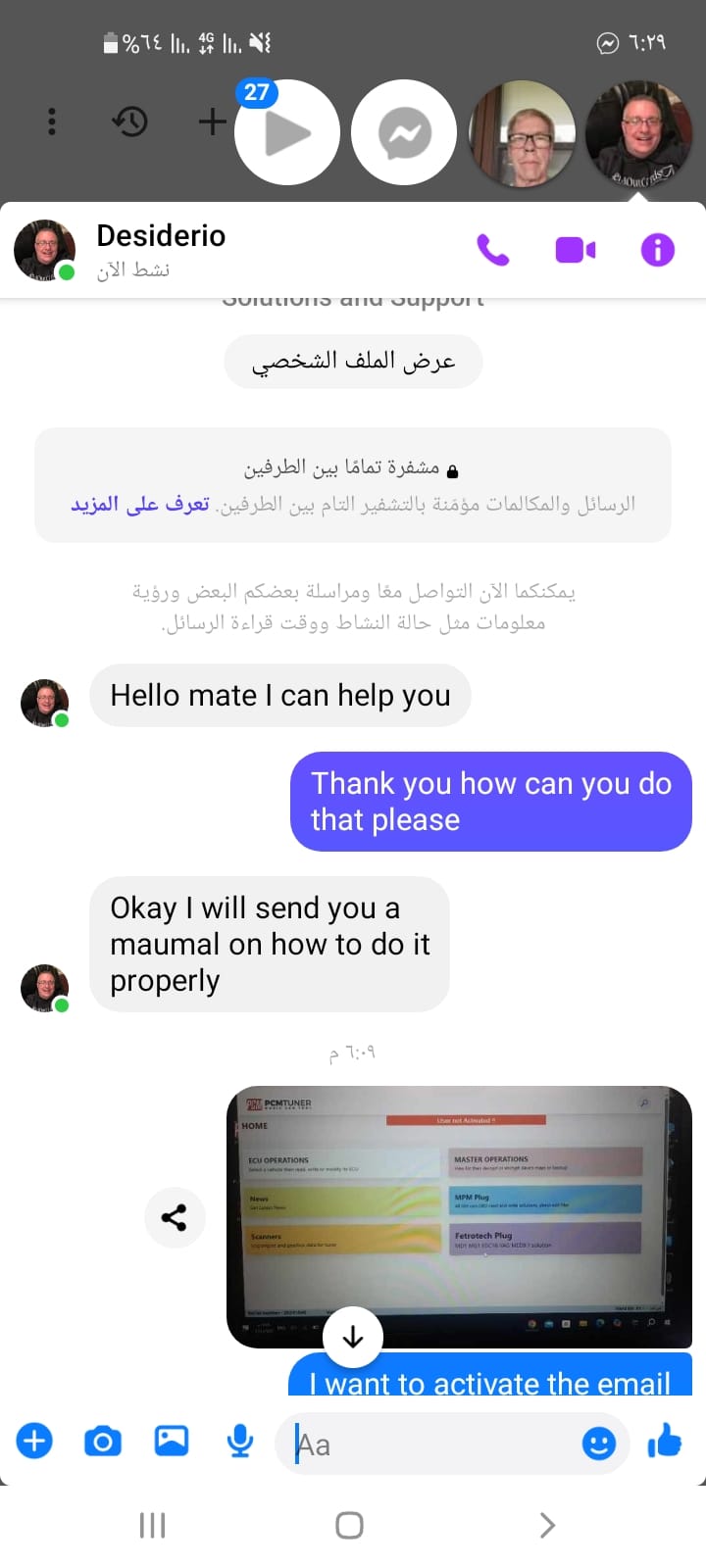This screenshot has height=1568, width=706.
Task: Open the history clock icon
Action: [x=129, y=122]
